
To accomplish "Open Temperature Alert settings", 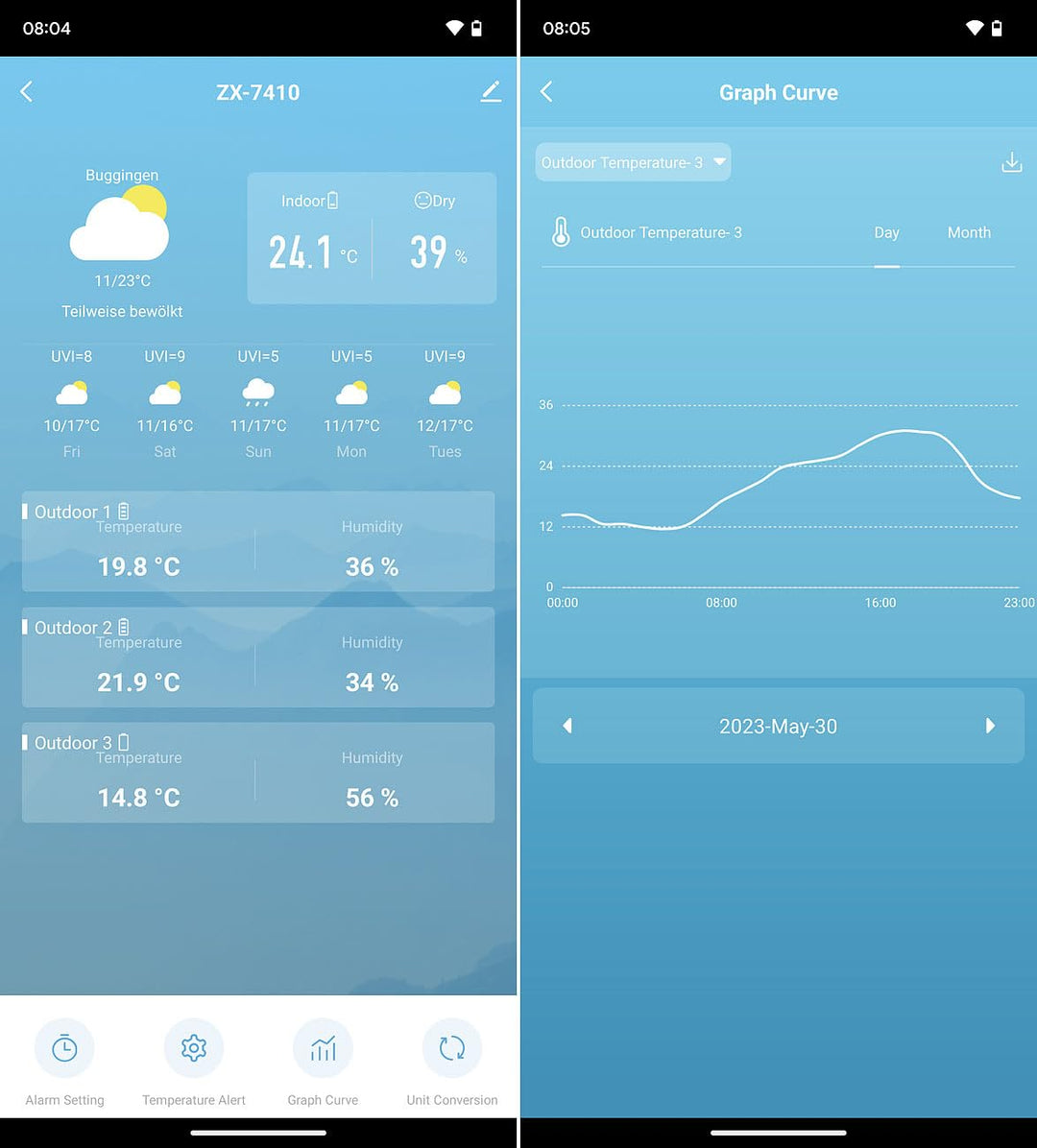I will click(194, 1048).
